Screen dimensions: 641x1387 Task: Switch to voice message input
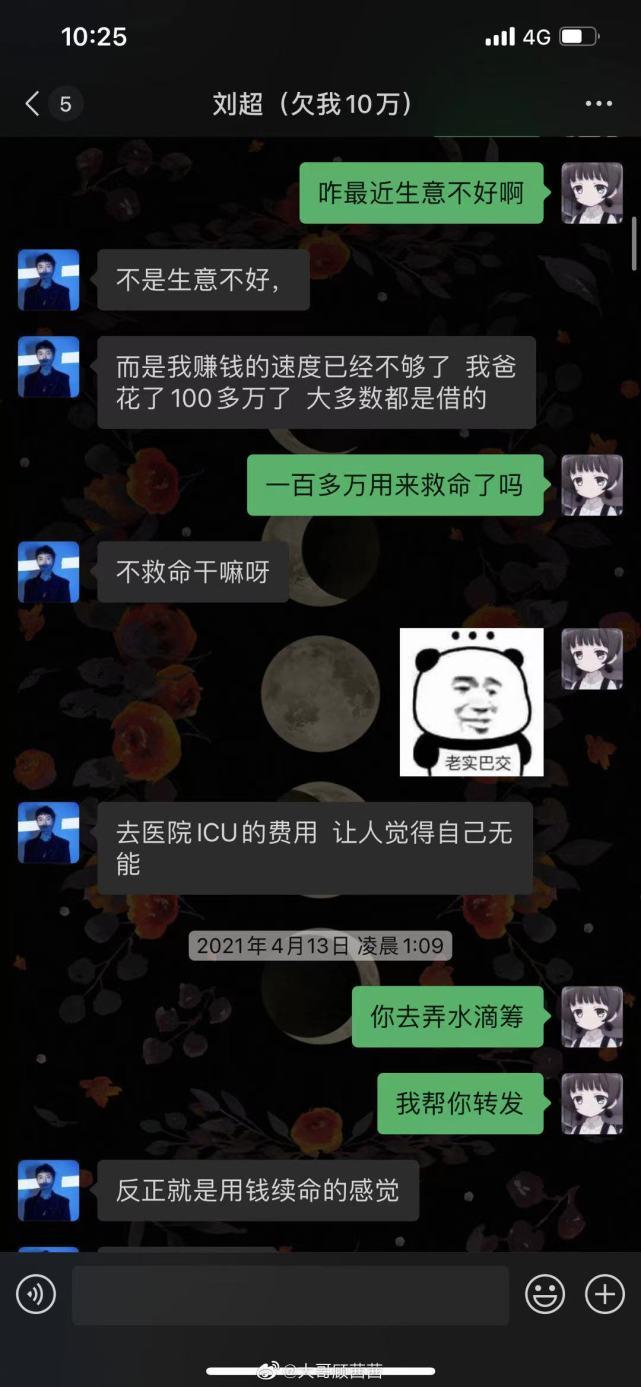[x=36, y=1295]
